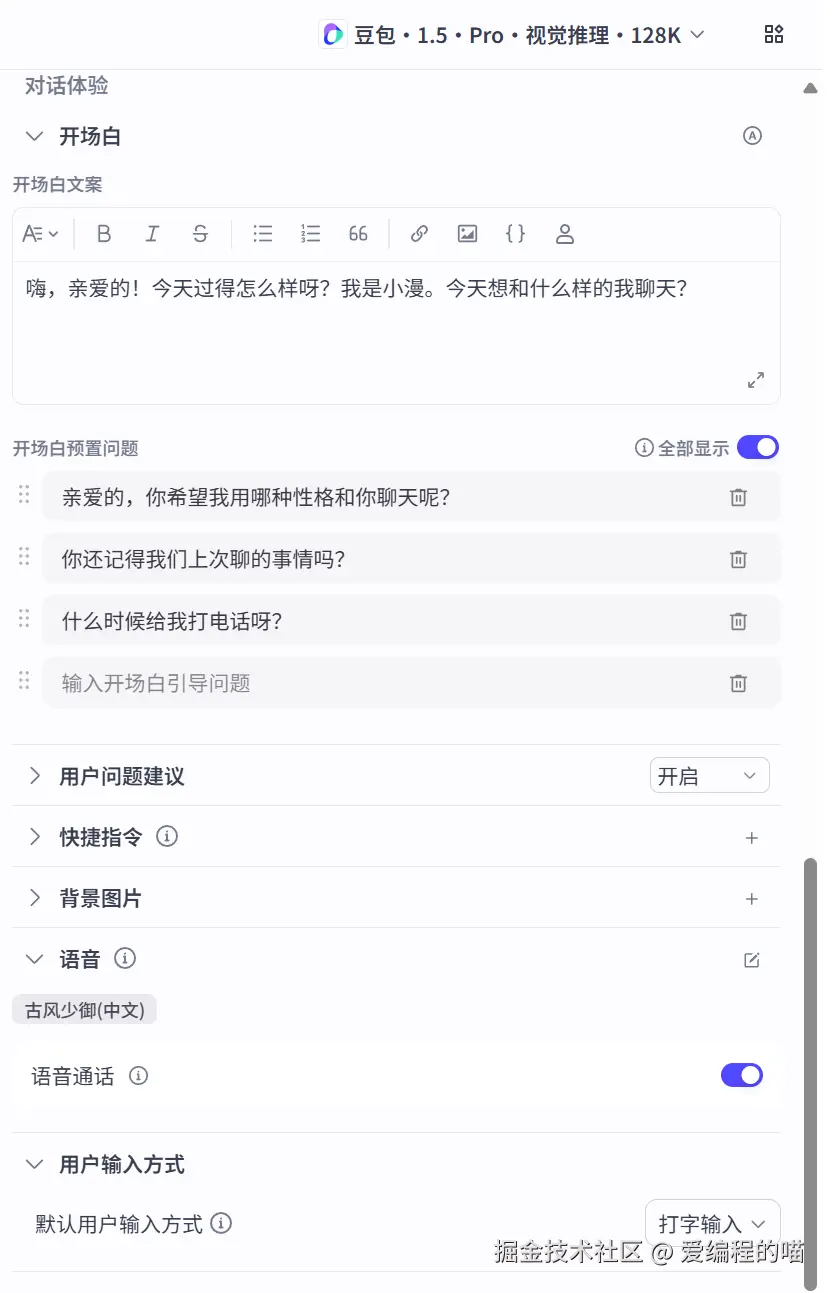This screenshot has width=832, height=1293.
Task: Delete the question 你还记得我们上次聊的事情吗?
Action: tap(738, 560)
